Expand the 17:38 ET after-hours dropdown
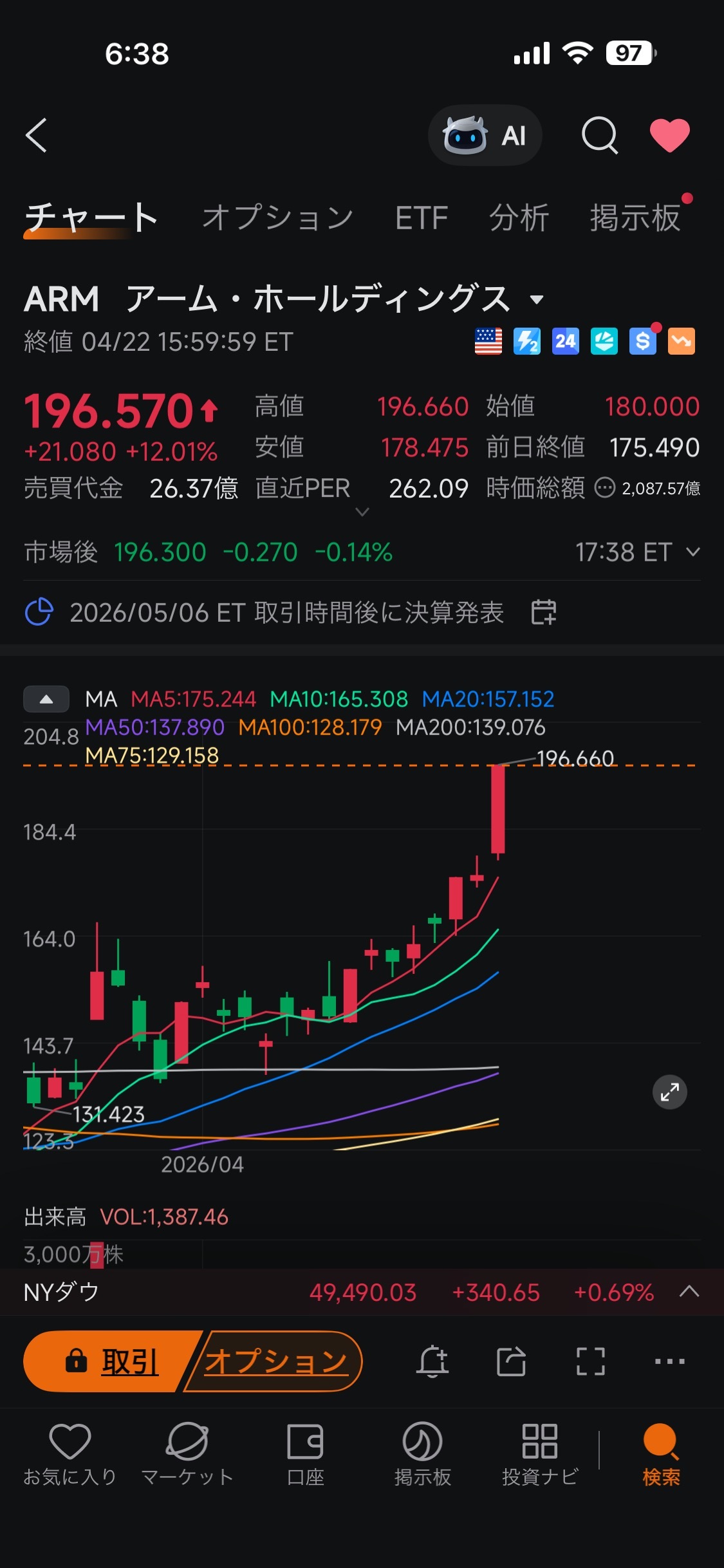This screenshot has height=1568, width=724. [693, 552]
